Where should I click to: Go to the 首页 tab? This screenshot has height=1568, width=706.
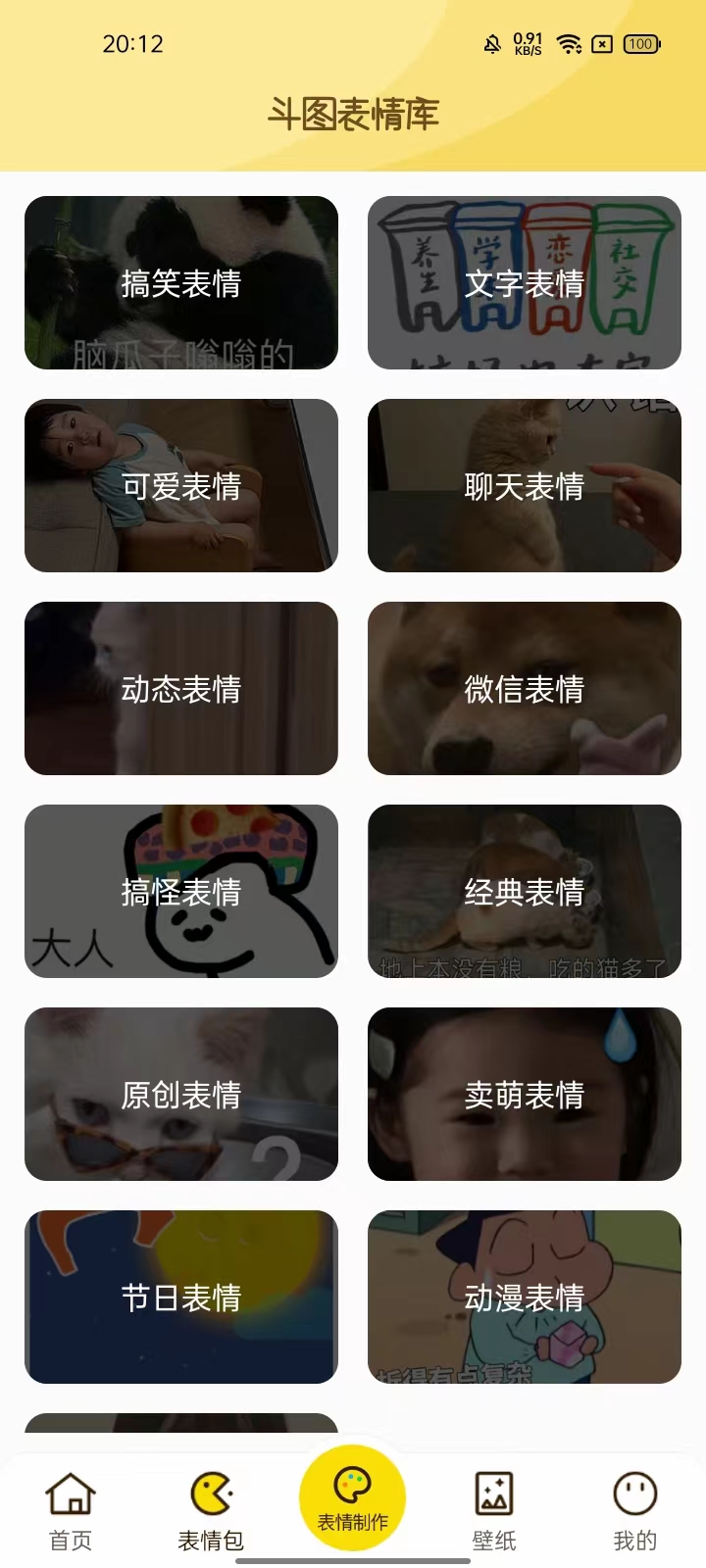(x=71, y=1511)
